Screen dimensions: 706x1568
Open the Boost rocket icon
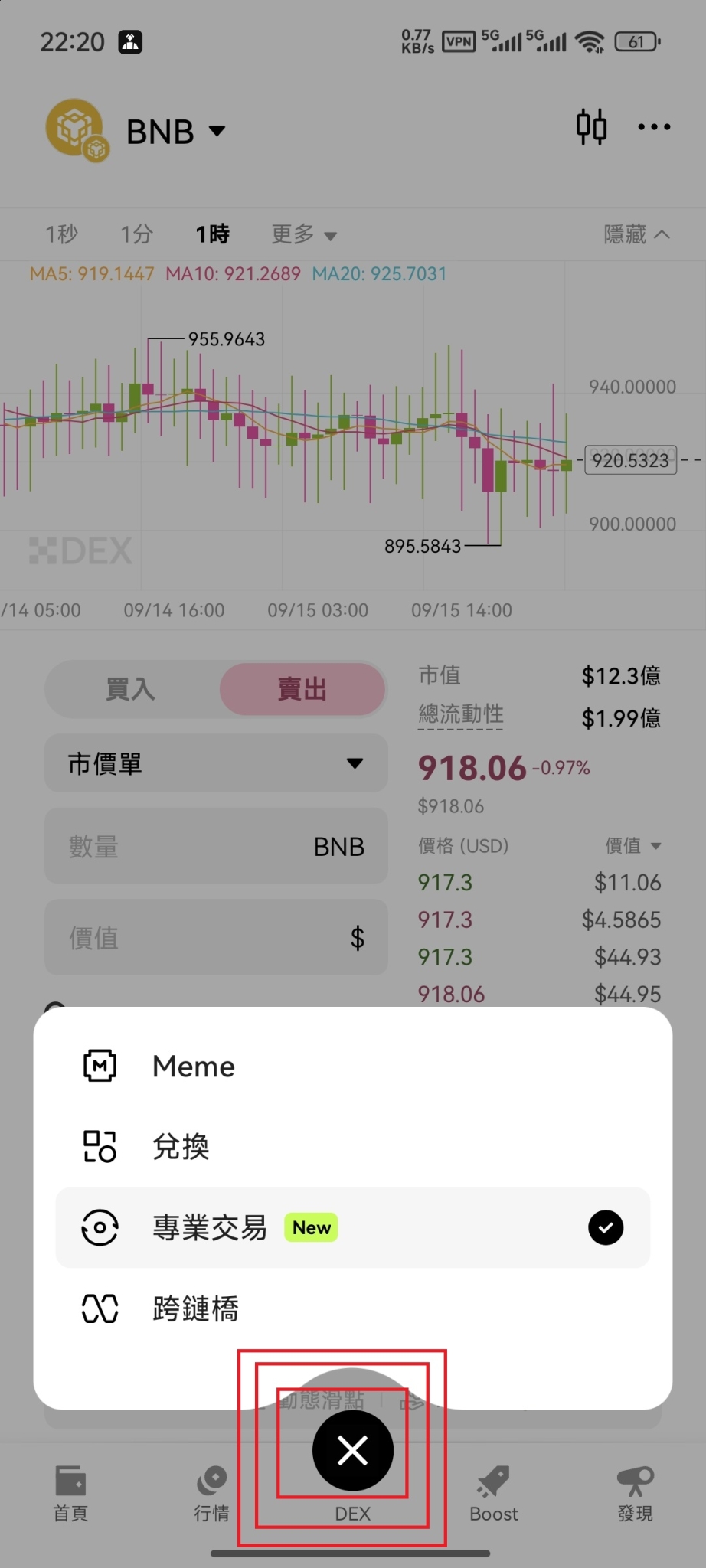tap(493, 1488)
